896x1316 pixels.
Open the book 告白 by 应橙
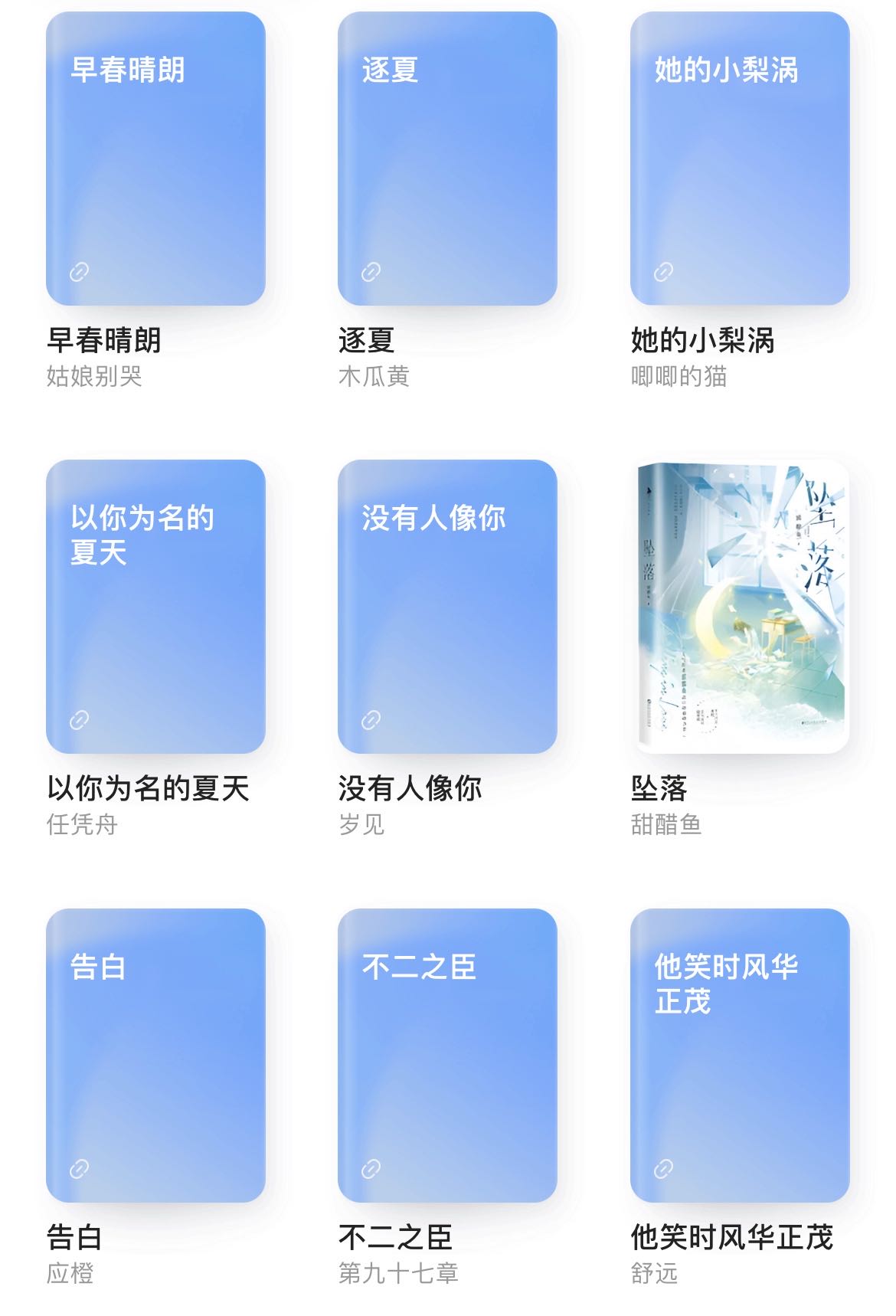coord(155,1055)
